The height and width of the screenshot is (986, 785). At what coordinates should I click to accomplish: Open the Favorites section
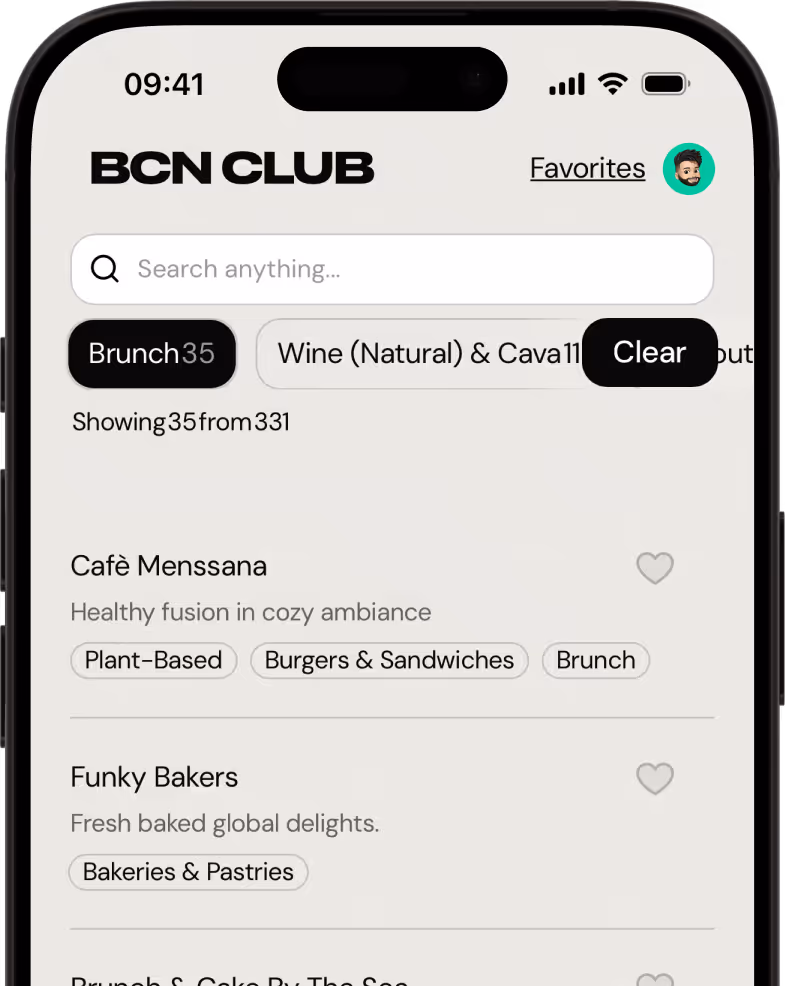click(587, 169)
